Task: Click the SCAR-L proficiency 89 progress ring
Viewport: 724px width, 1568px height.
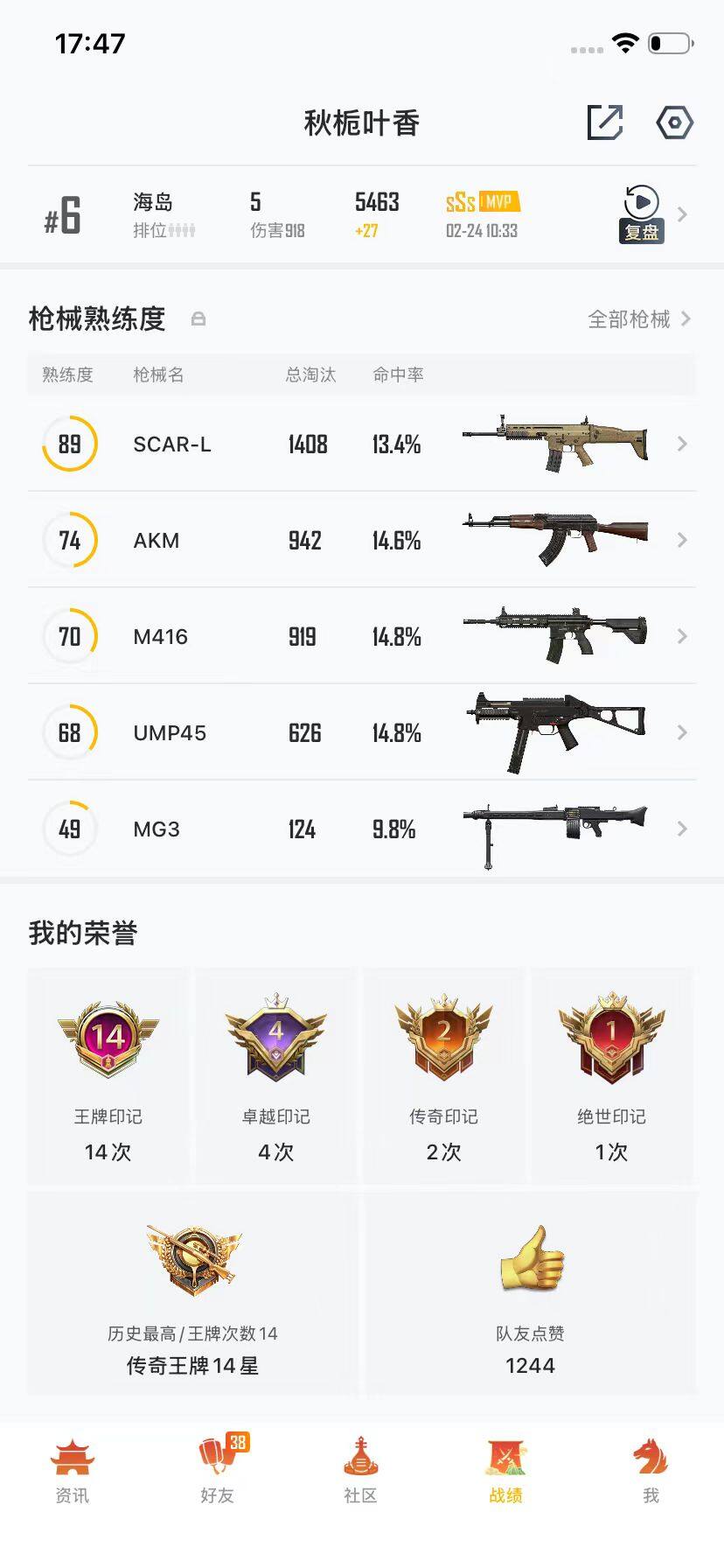Action: click(x=70, y=444)
